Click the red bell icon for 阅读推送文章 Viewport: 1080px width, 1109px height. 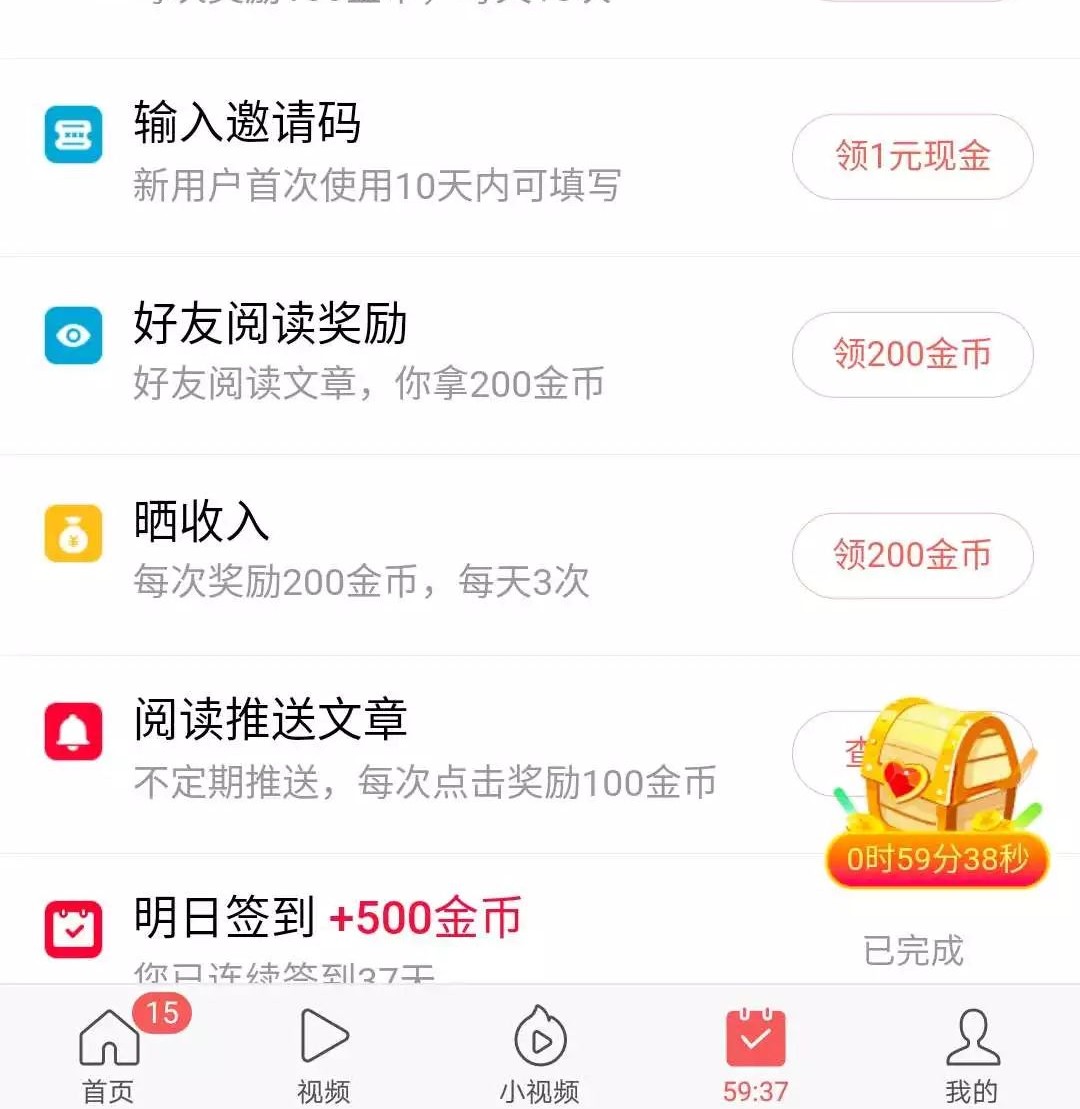pos(72,729)
